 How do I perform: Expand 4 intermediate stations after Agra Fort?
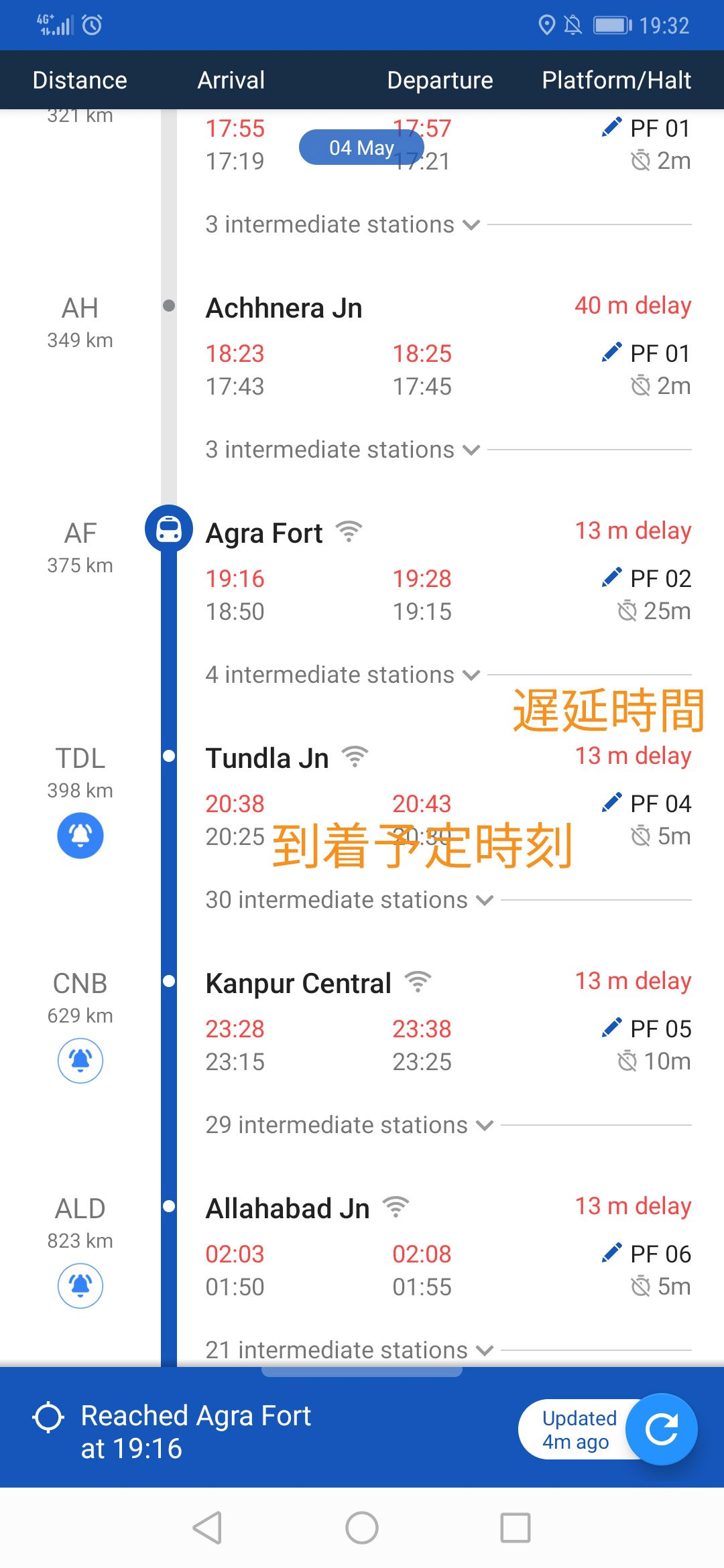(343, 675)
